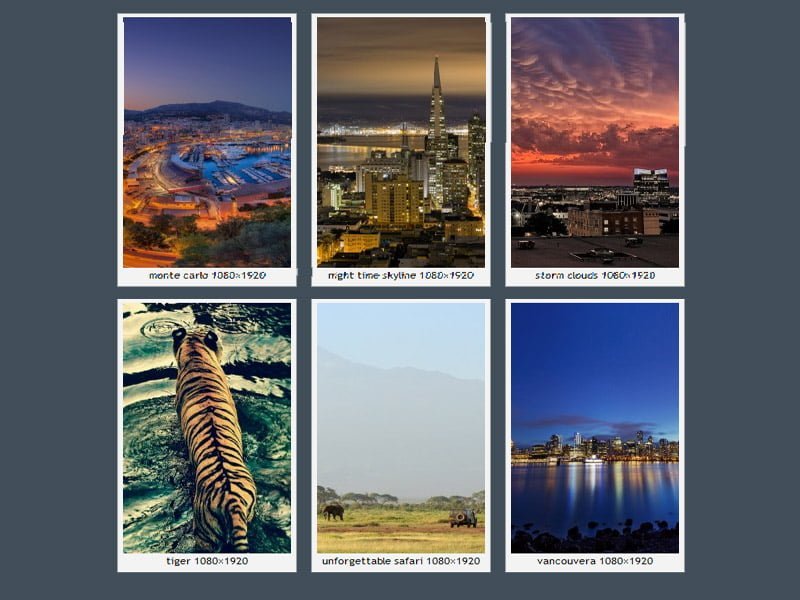Open the unforgettable safari wallpaper
This screenshot has height=600, width=800.
[401, 428]
